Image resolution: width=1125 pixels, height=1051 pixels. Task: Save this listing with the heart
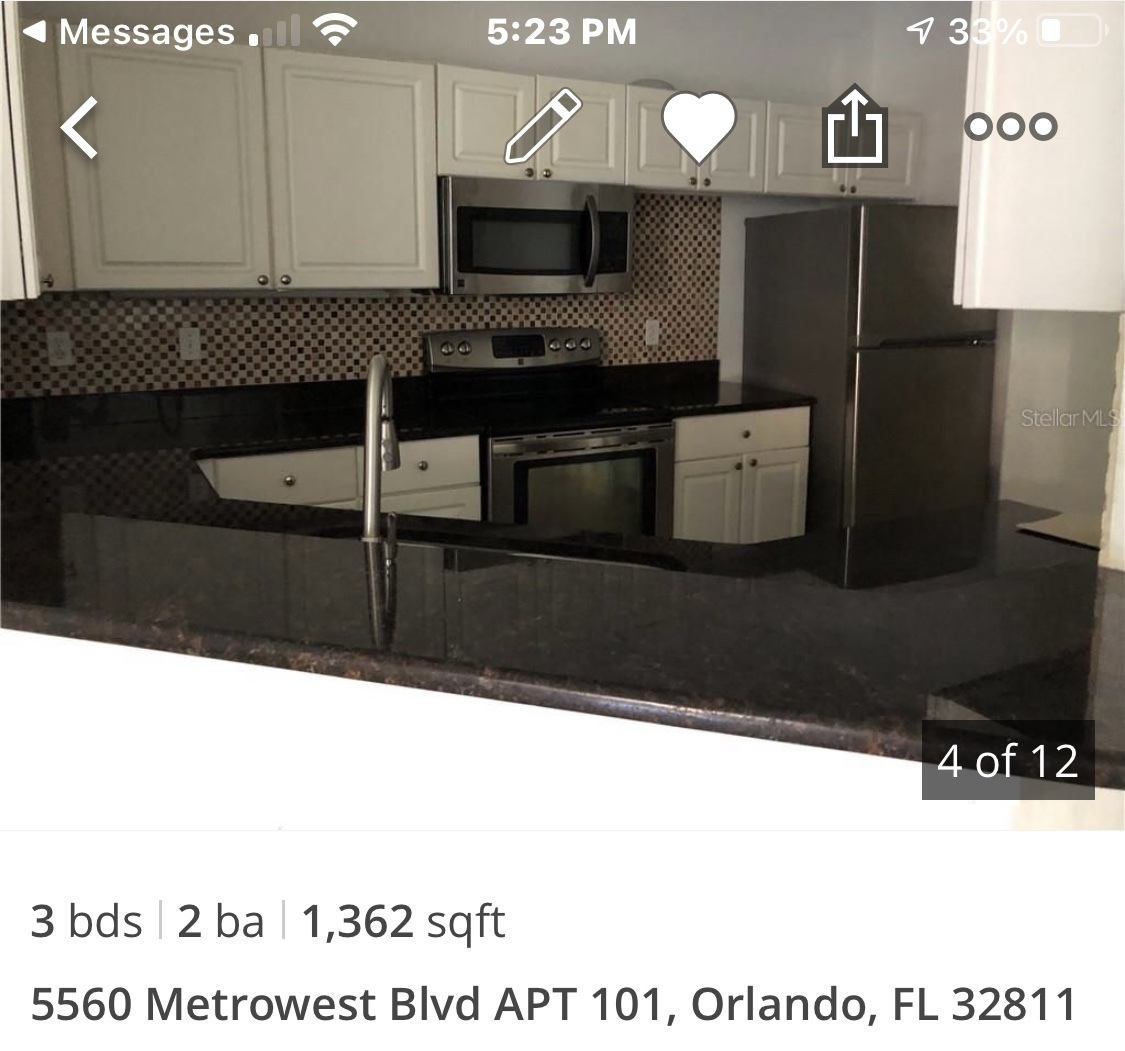699,127
